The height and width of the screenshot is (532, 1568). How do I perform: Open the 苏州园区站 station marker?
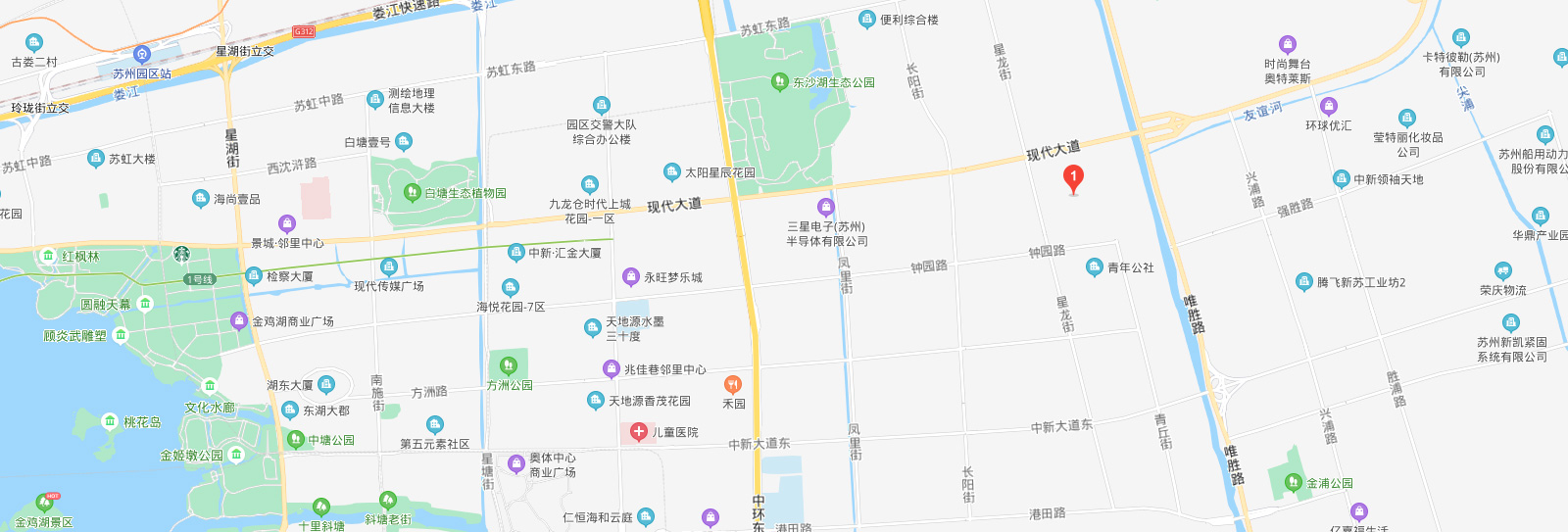(x=142, y=55)
